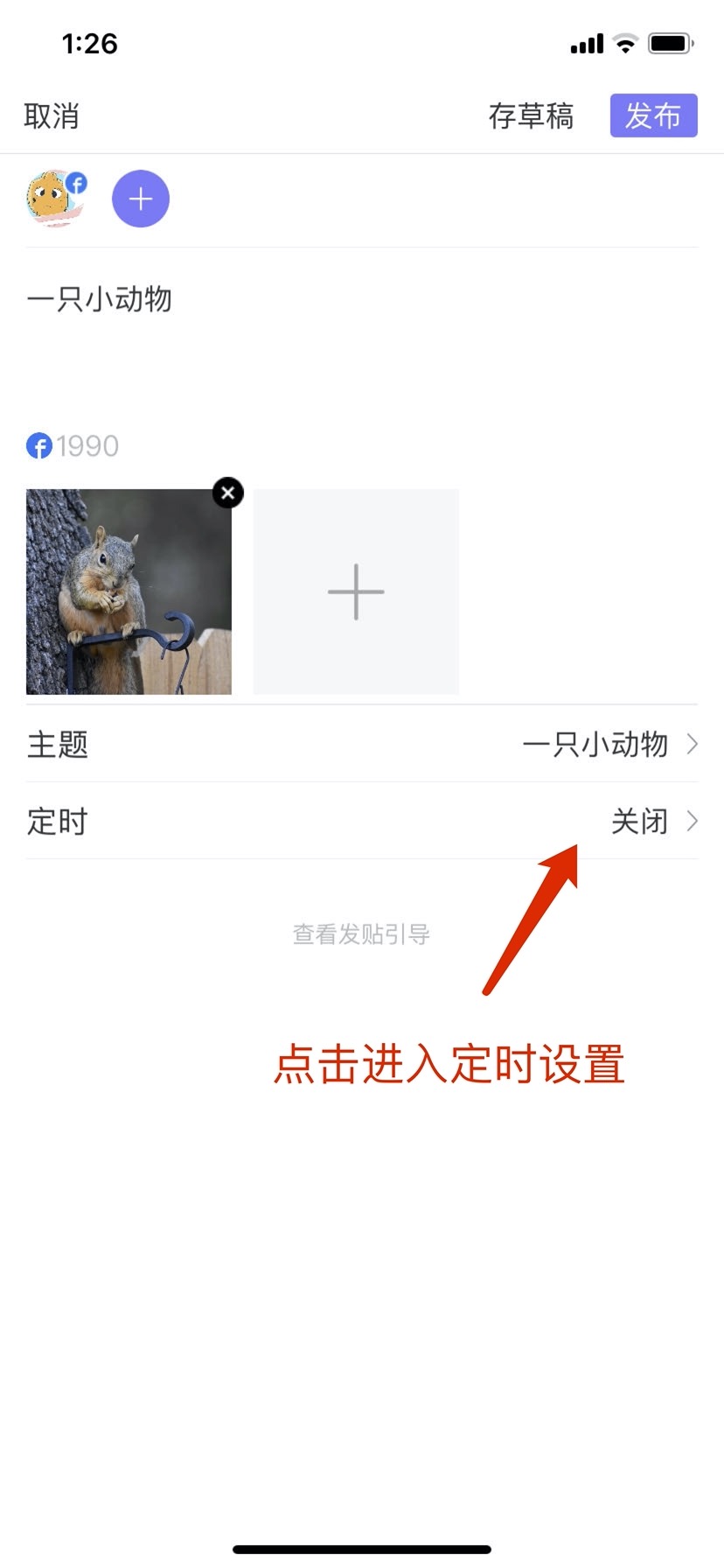The image size is (724, 1568).
Task: Tap 取消 to cancel the post
Action: [x=52, y=115]
